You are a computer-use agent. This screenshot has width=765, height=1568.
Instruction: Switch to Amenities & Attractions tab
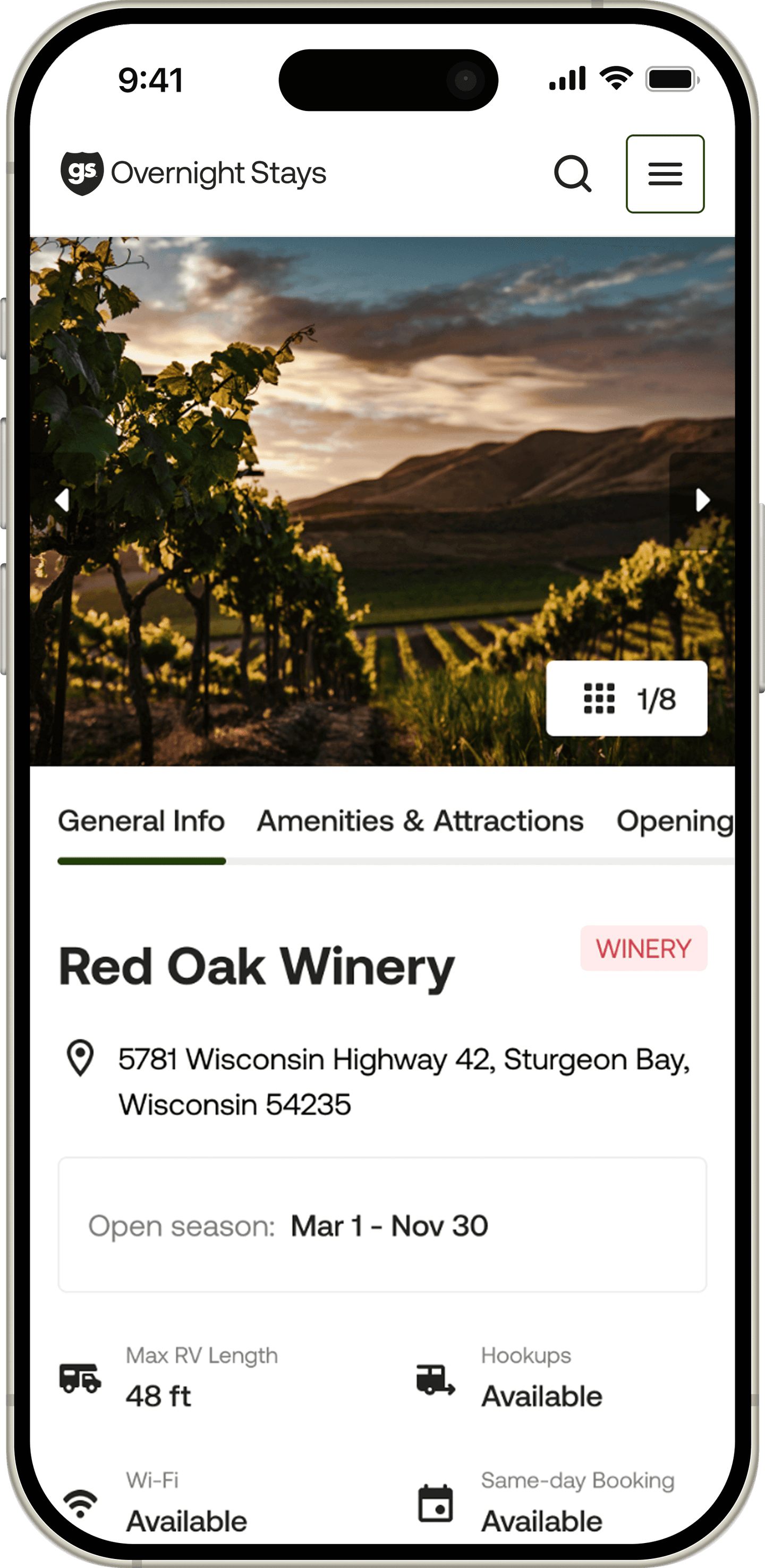420,821
